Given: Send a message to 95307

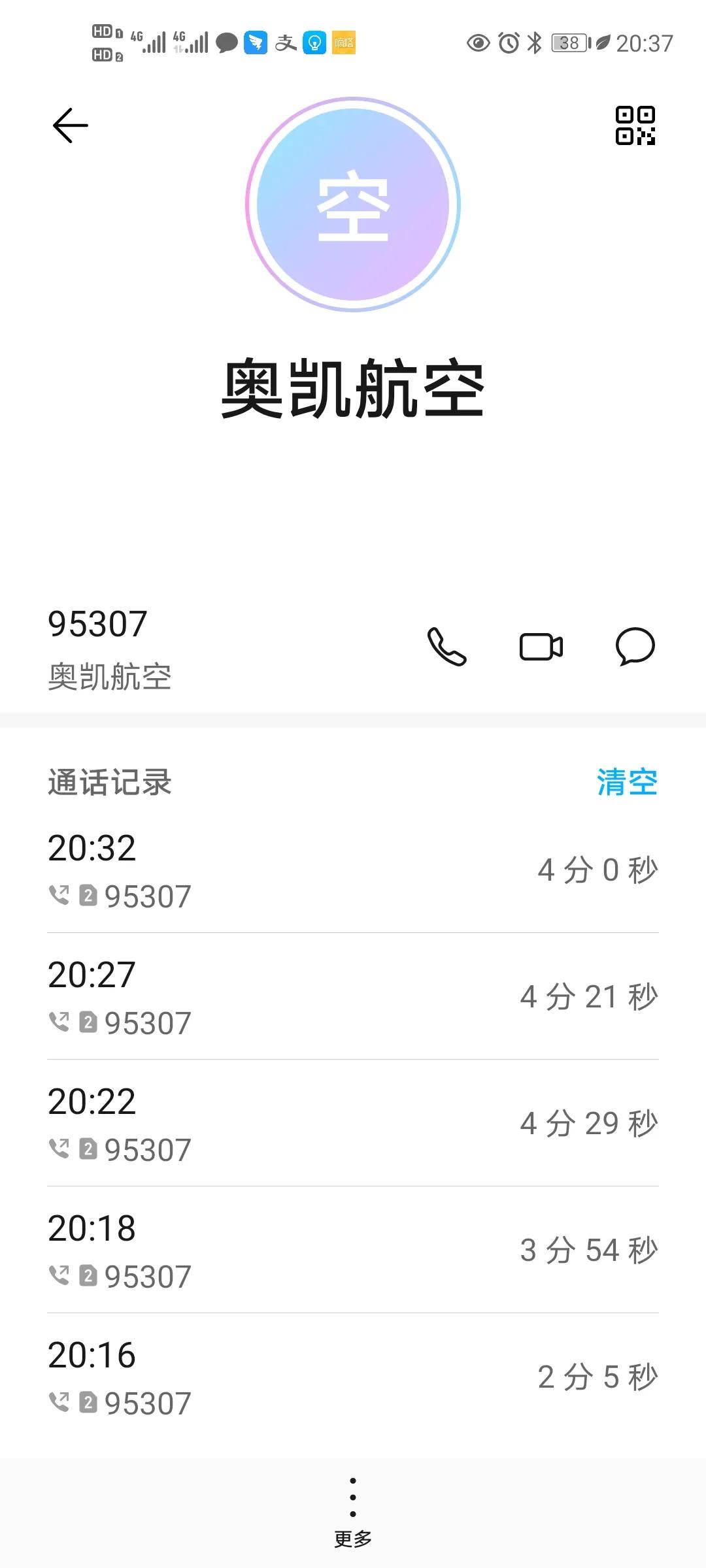Looking at the screenshot, I should pos(635,647).
